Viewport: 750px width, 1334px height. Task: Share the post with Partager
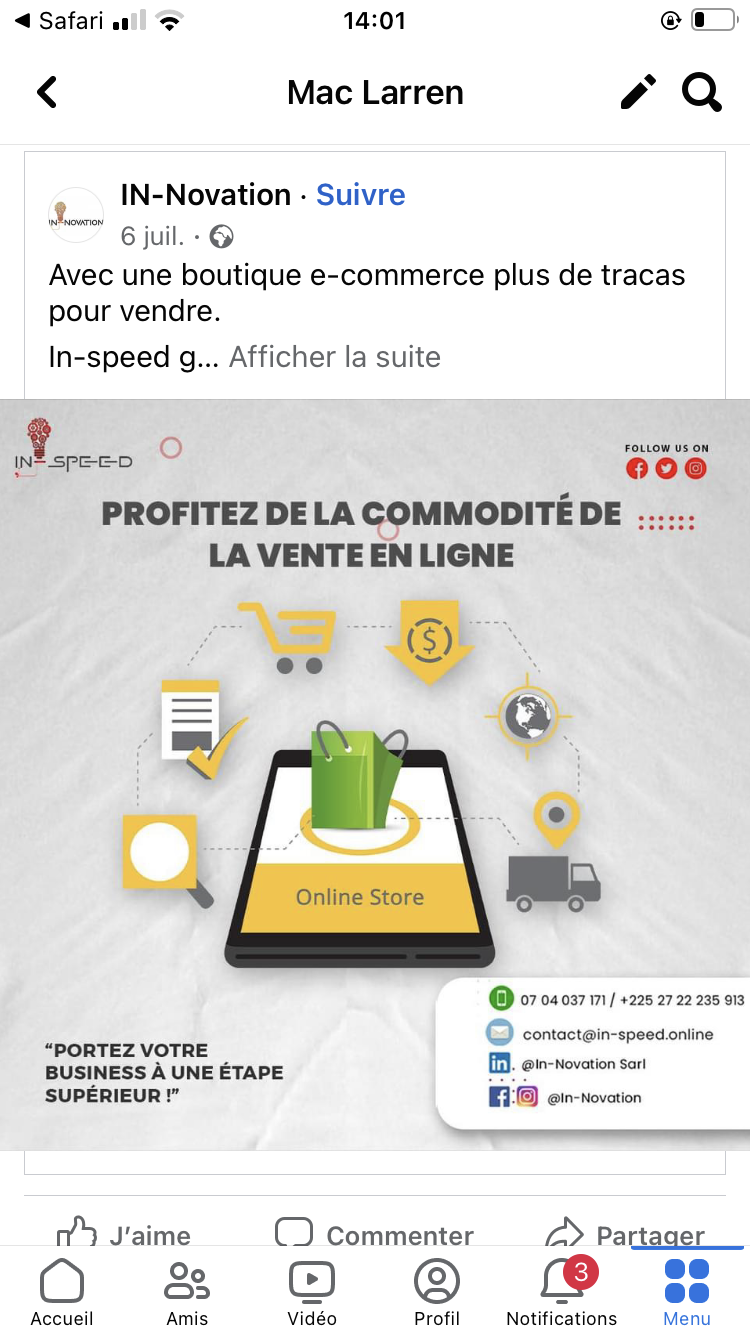coord(625,1232)
